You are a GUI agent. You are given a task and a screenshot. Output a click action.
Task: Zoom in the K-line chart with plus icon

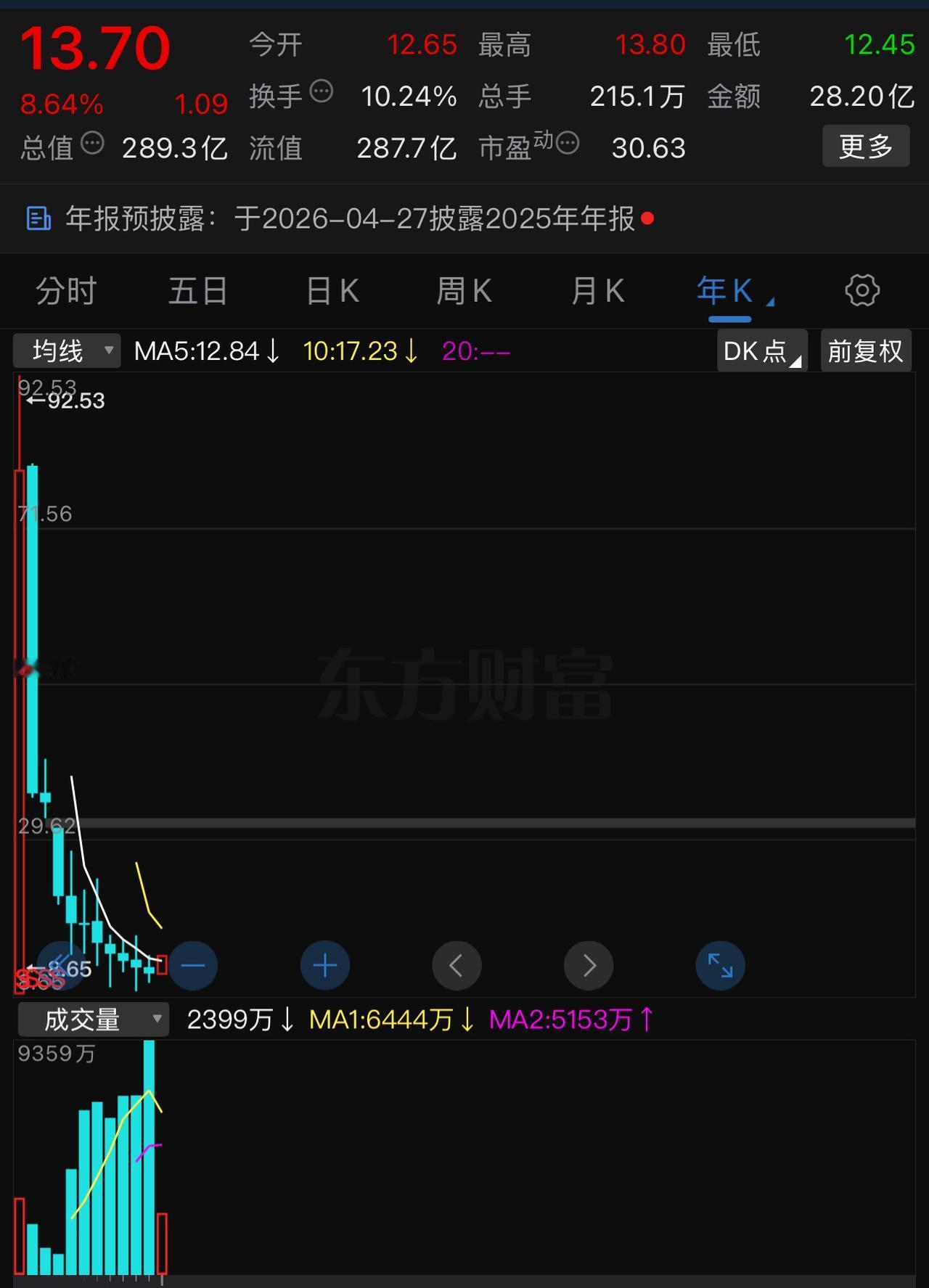tap(324, 965)
